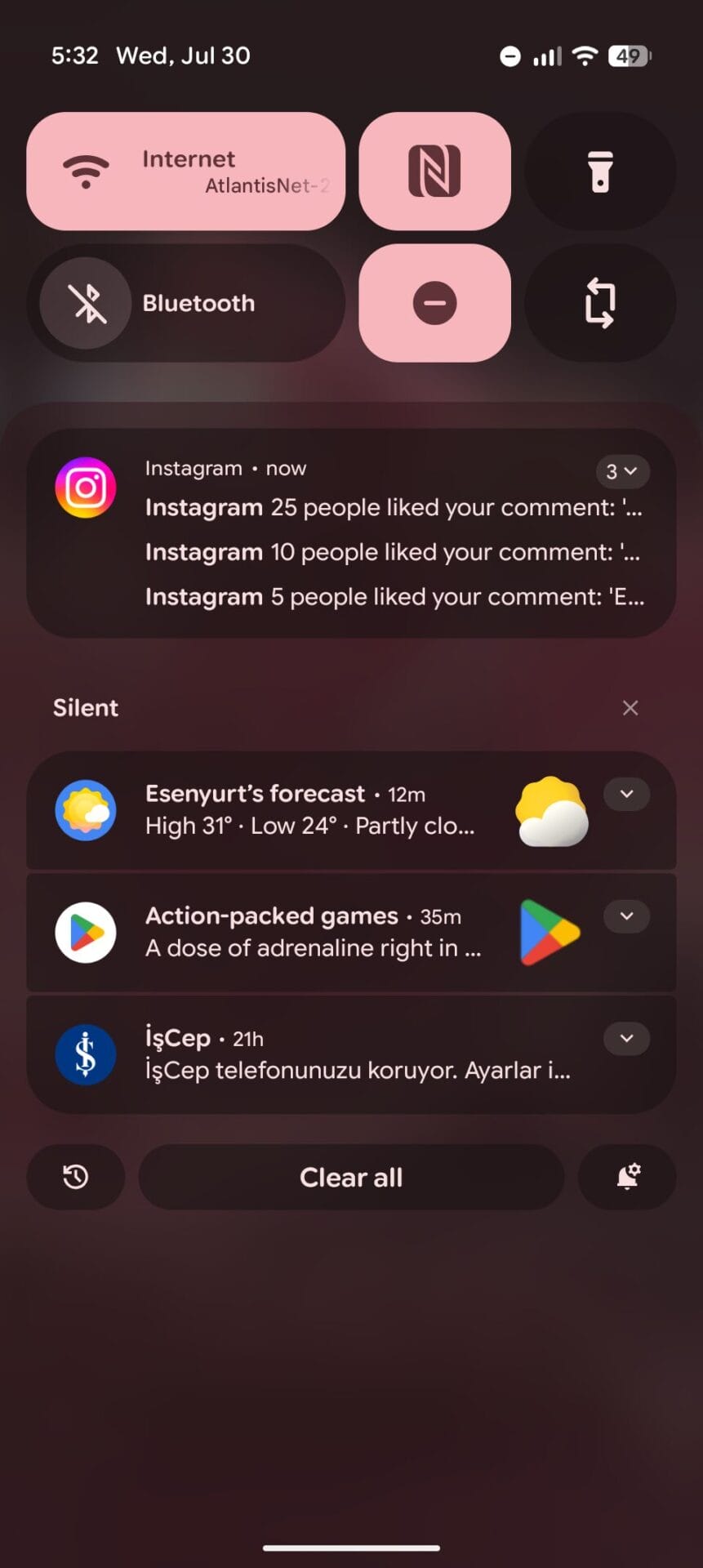703x1568 pixels.
Task: Toggle the auto-rotate tile
Action: (x=600, y=303)
